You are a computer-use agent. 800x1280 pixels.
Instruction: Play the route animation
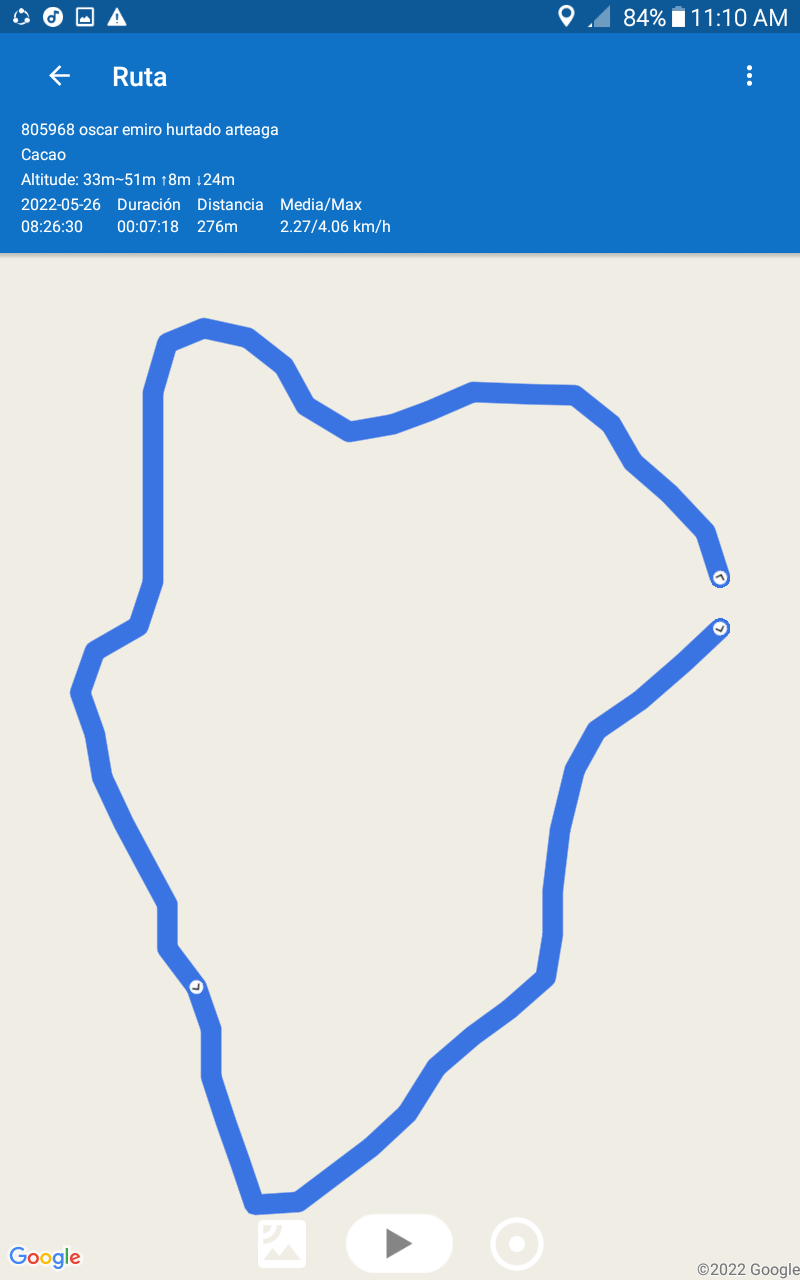pos(399,1243)
